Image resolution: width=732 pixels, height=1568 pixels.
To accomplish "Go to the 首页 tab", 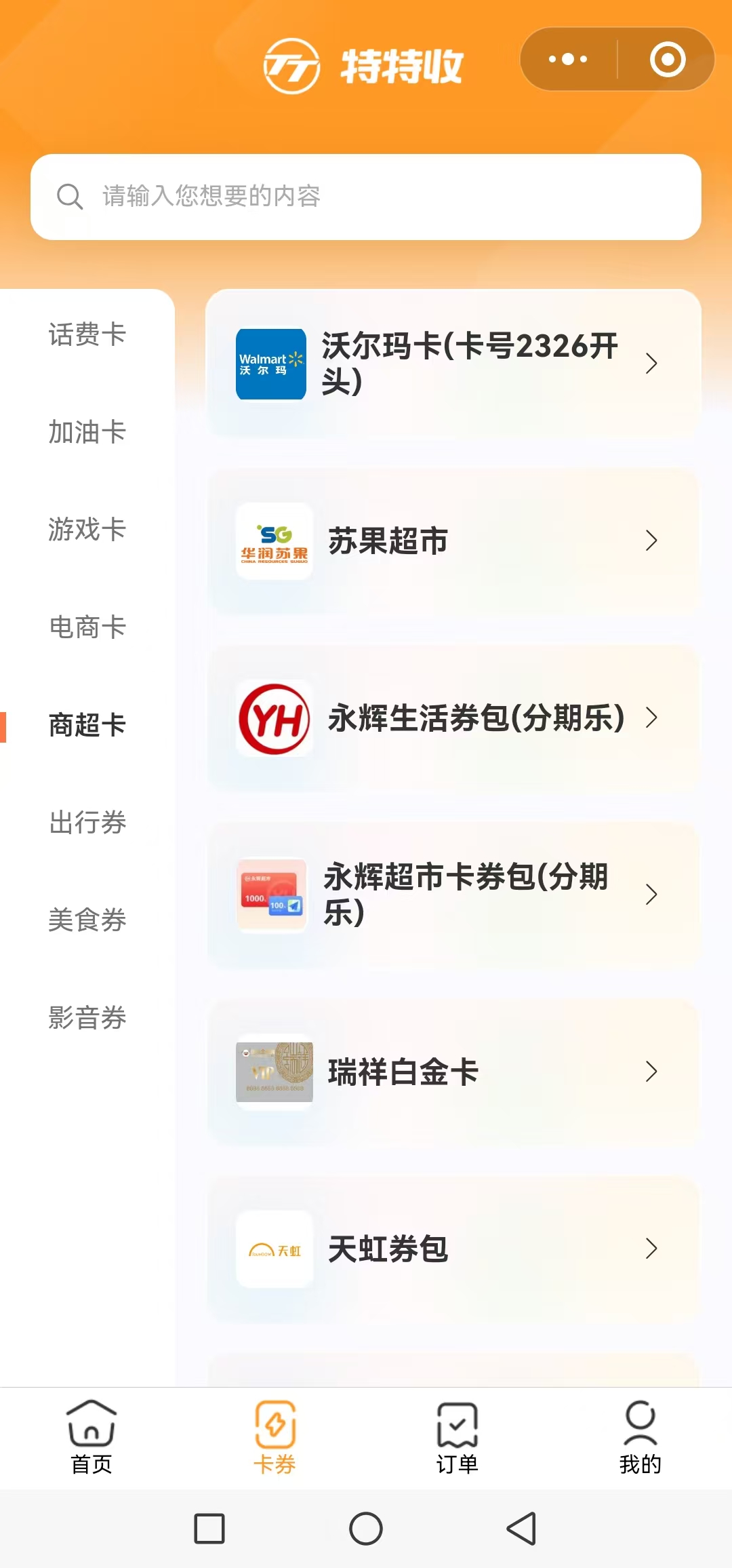I will [x=91, y=1439].
